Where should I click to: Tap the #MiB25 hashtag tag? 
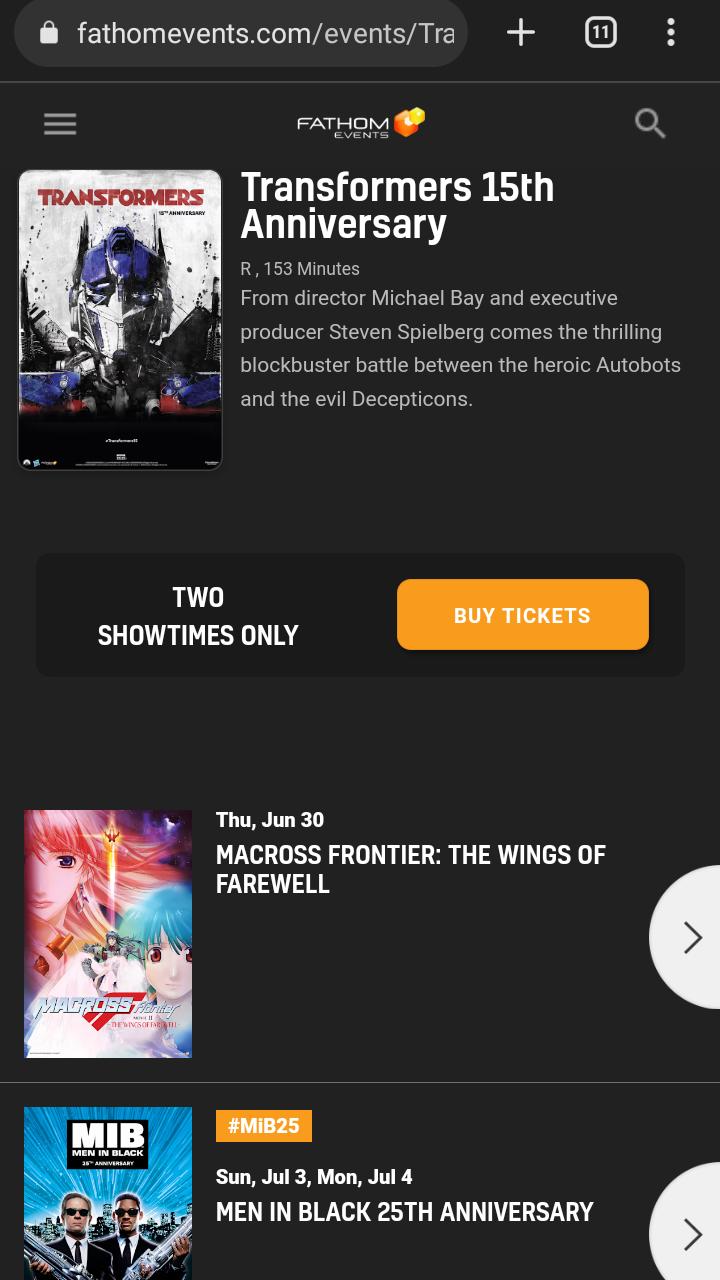(264, 1126)
